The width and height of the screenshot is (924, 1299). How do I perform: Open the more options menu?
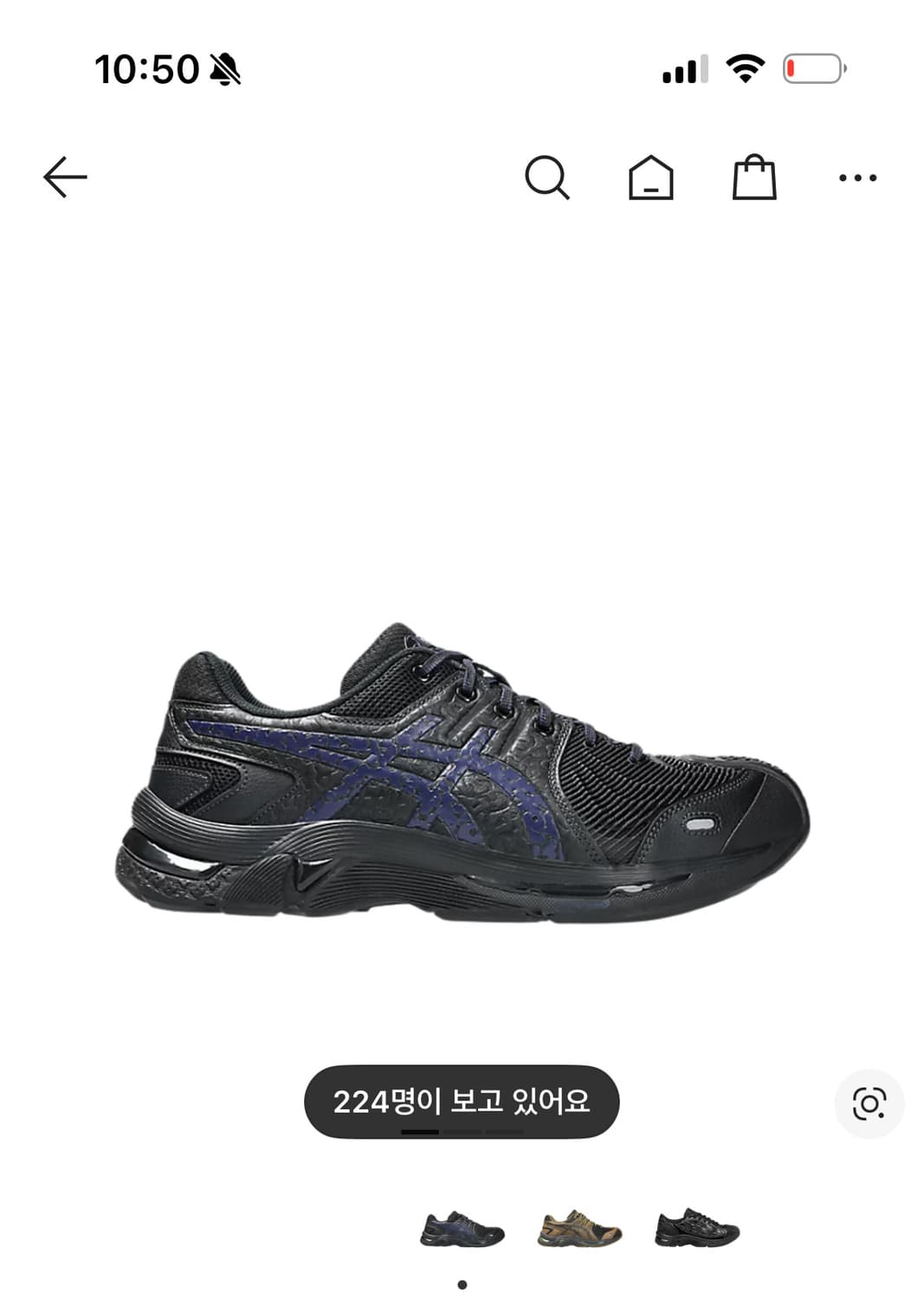[856, 178]
